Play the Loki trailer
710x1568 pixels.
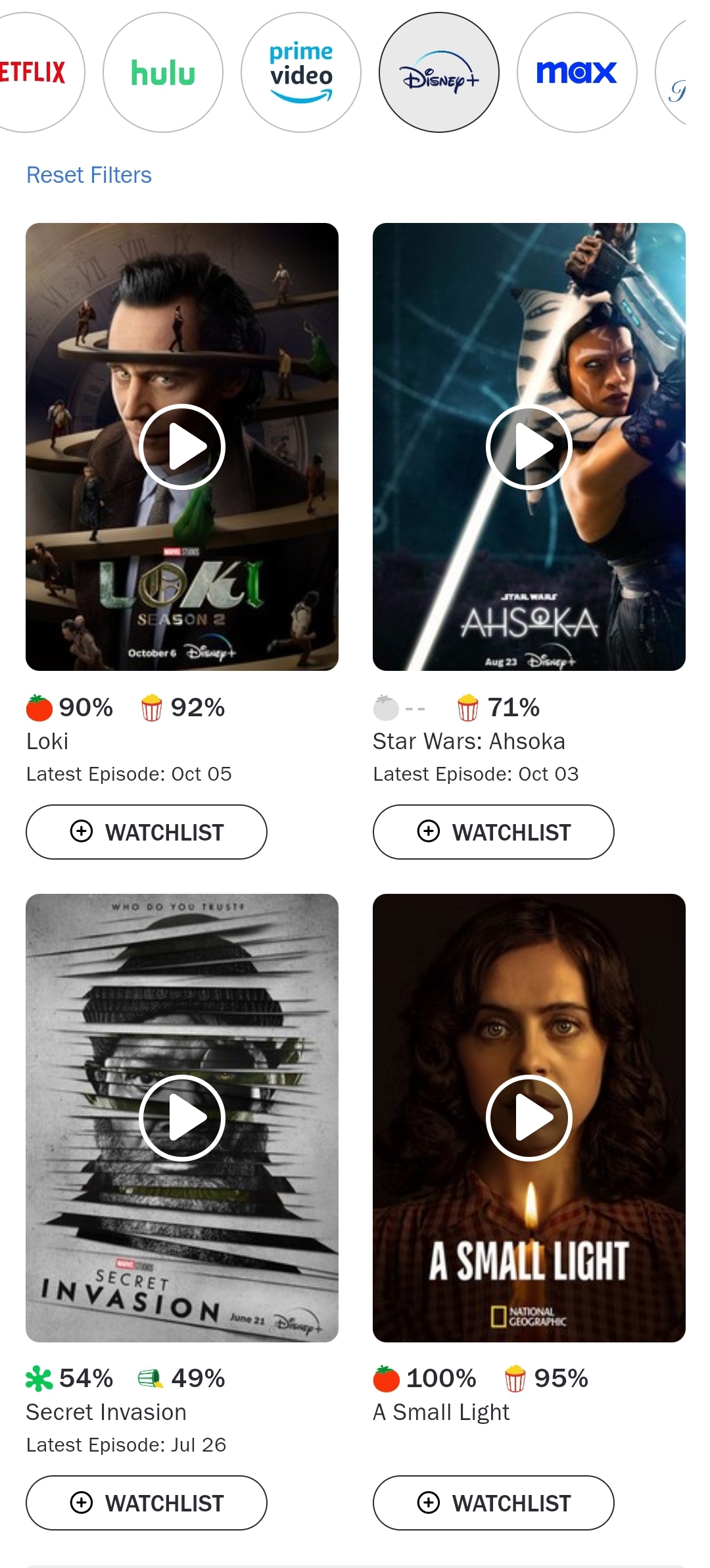[x=182, y=447]
